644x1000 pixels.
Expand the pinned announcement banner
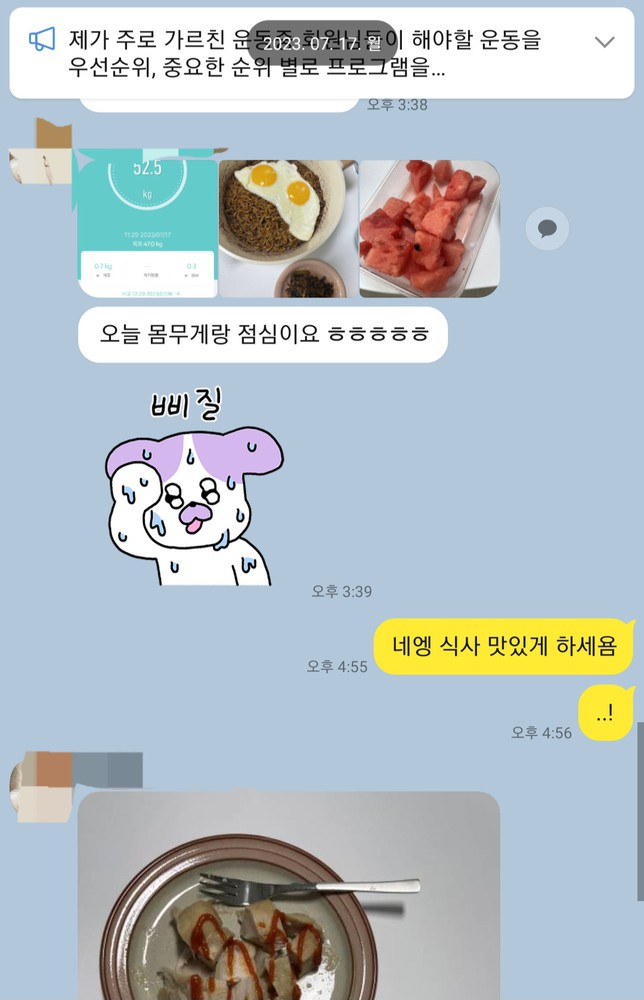pyautogui.click(x=604, y=42)
